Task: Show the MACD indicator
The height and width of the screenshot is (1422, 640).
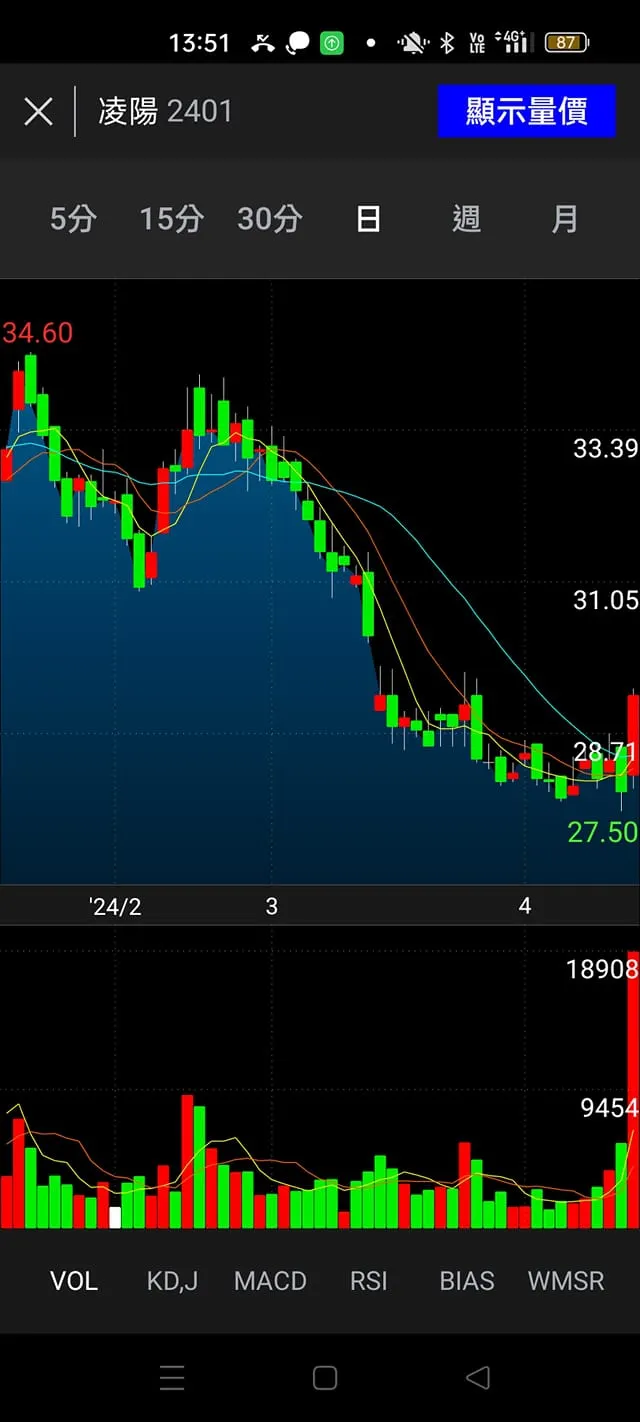Action: (x=270, y=1281)
